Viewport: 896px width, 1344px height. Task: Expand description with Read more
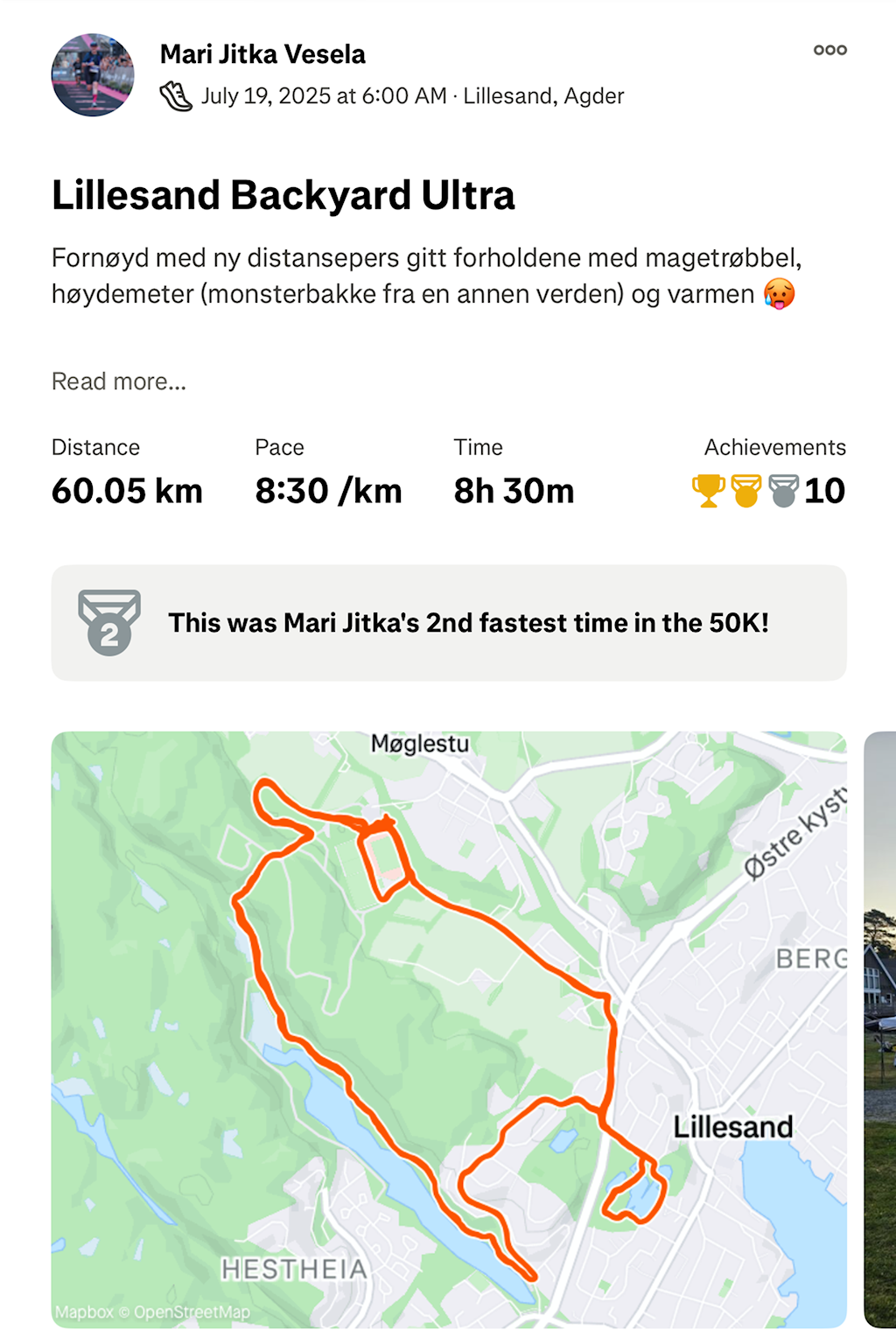119,381
